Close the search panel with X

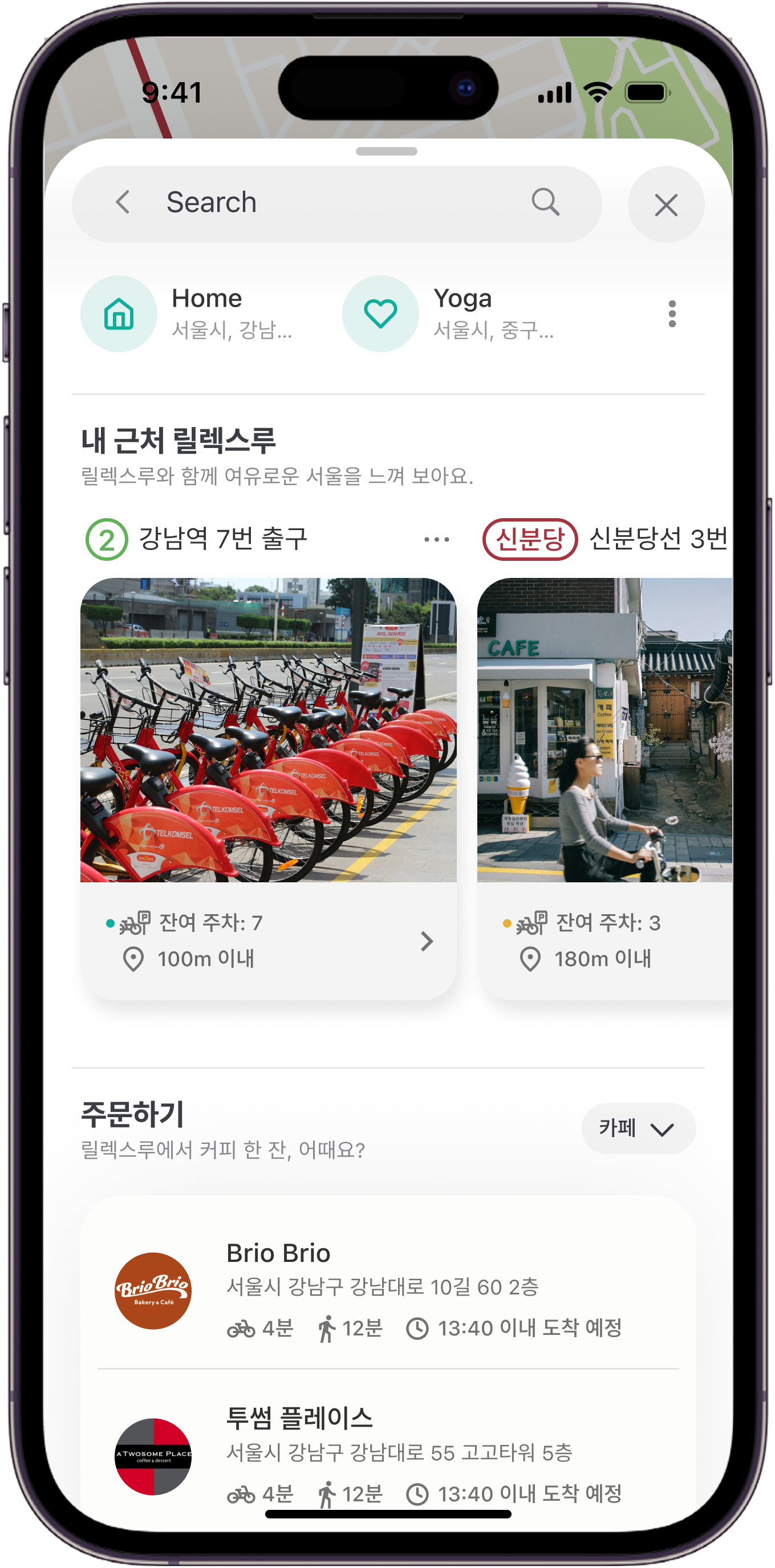click(666, 205)
